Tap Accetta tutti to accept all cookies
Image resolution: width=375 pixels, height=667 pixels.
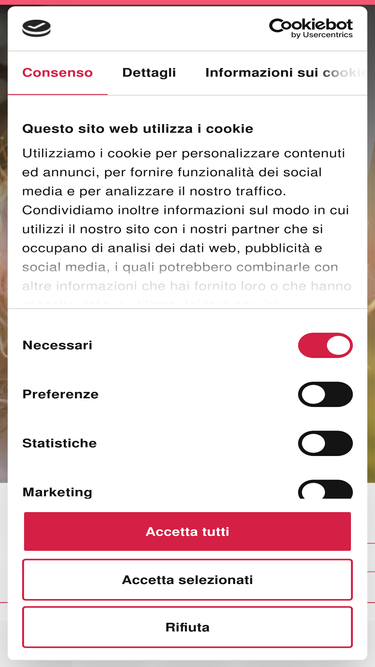(188, 531)
